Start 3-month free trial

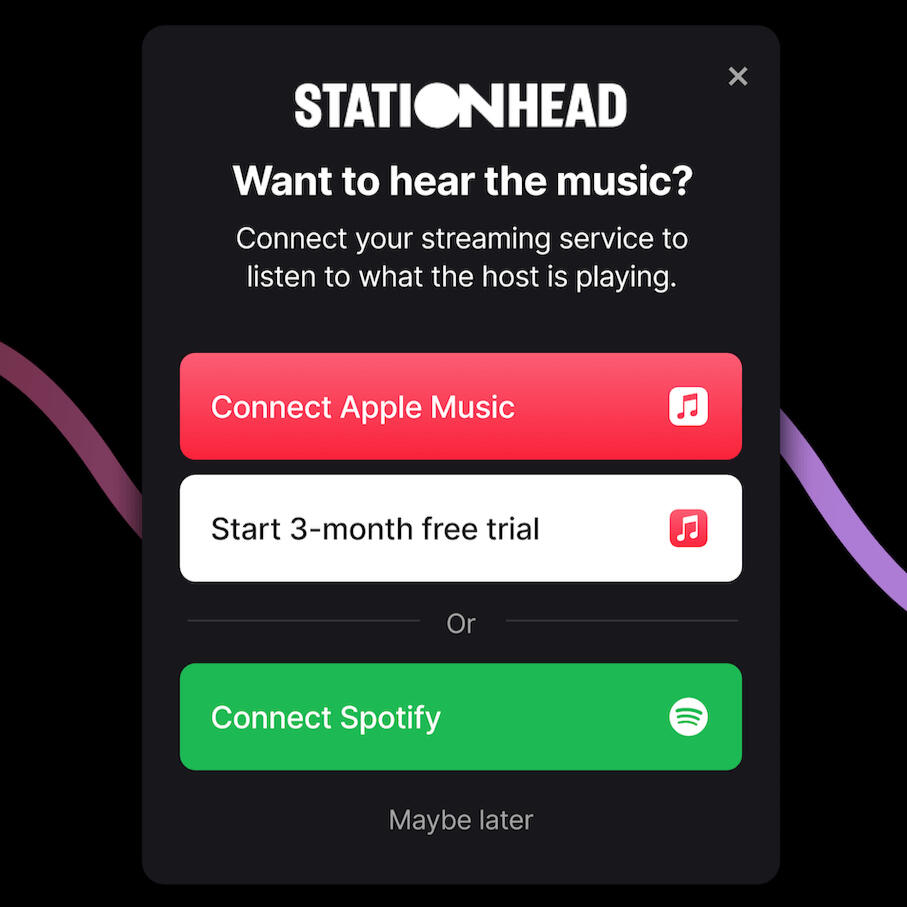click(x=460, y=528)
